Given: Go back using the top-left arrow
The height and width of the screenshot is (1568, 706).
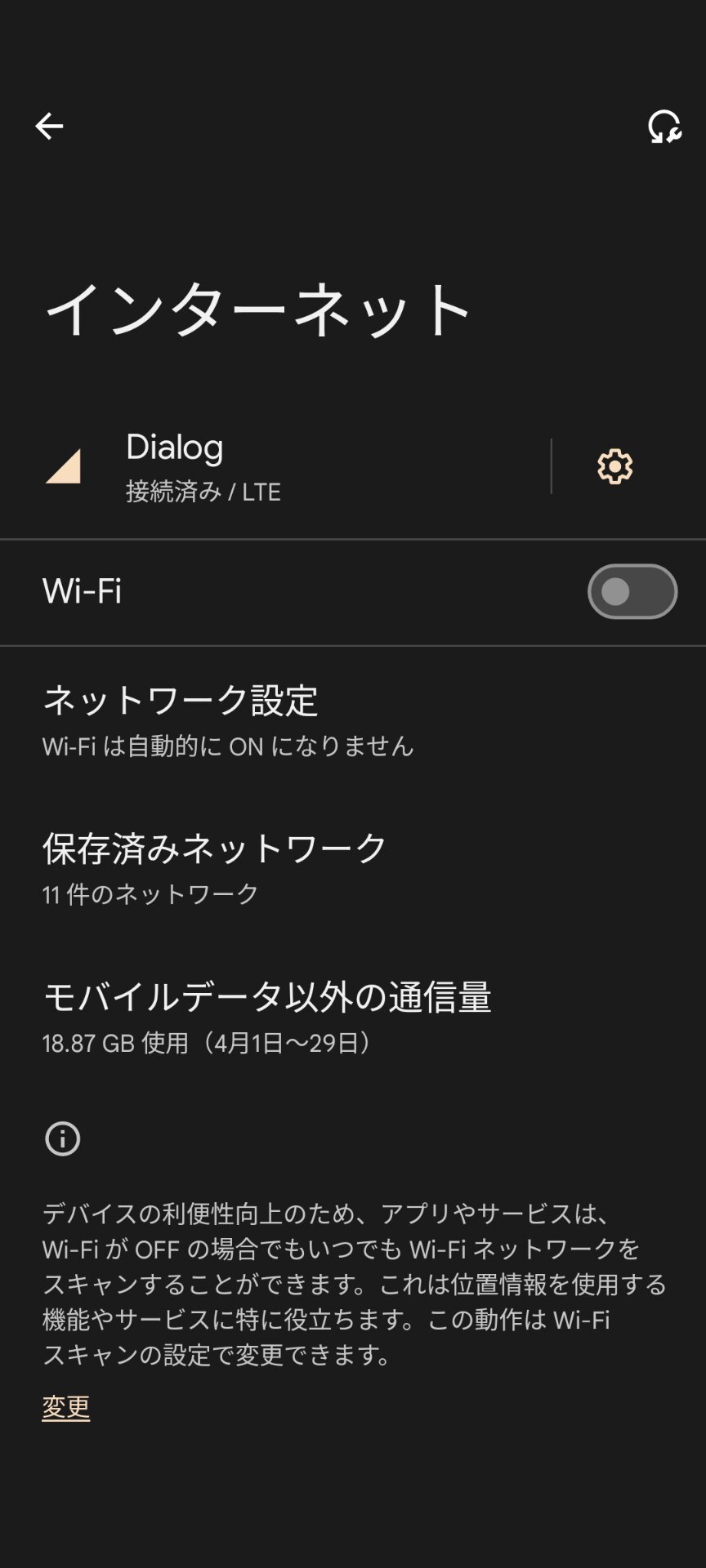Looking at the screenshot, I should 49,126.
